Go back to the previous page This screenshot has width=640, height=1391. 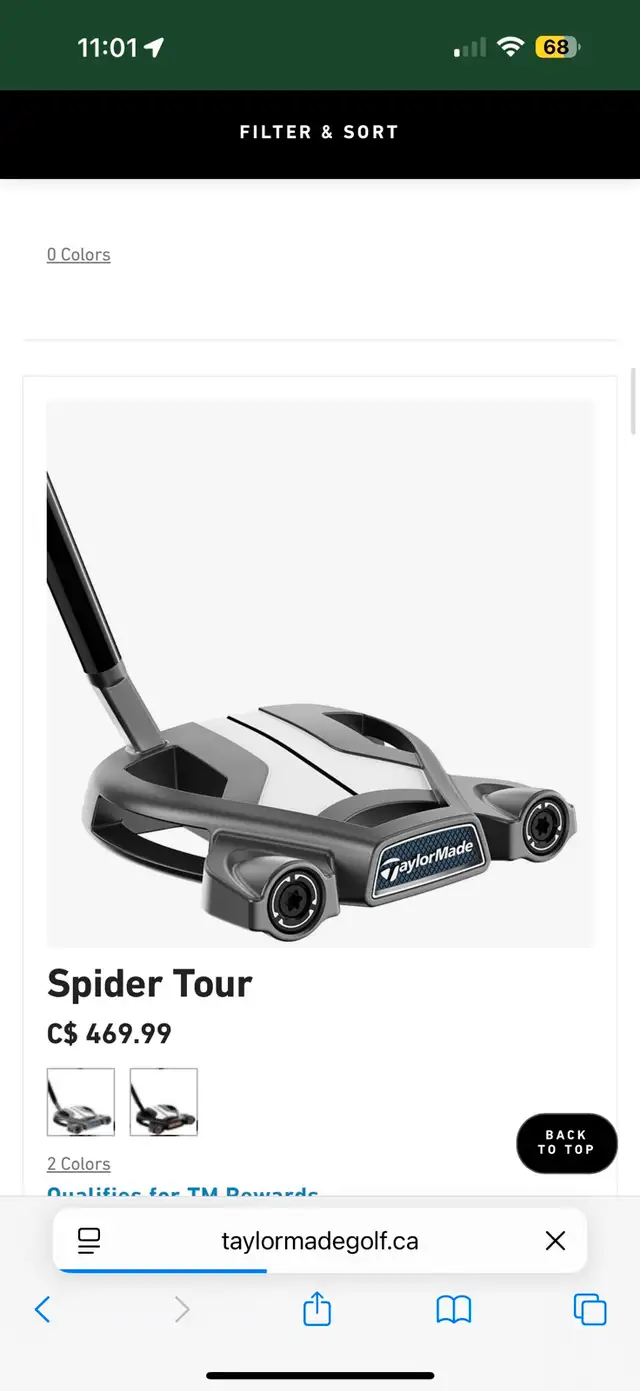pos(42,1309)
